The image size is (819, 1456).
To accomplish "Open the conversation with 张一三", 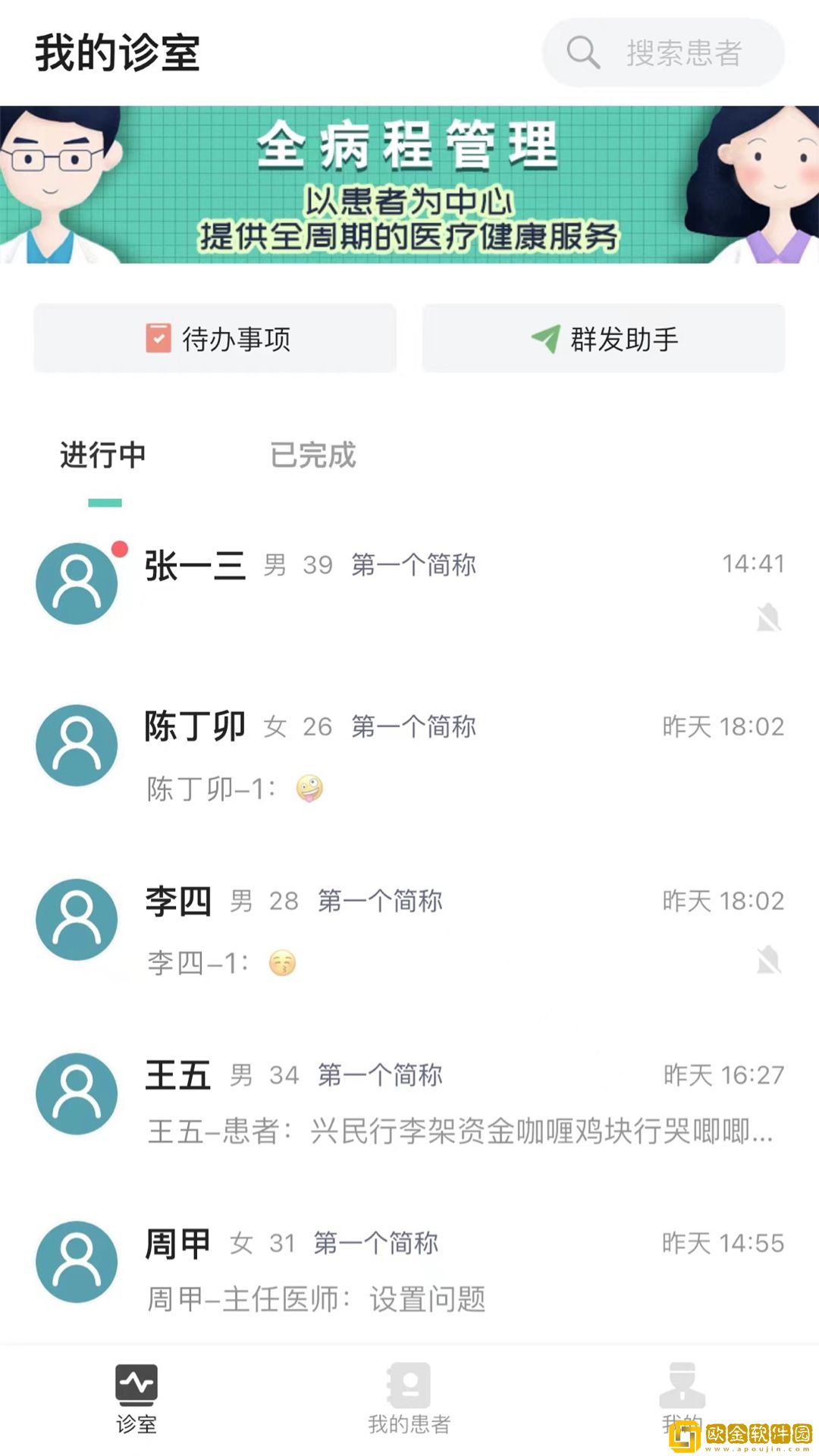I will (x=409, y=585).
